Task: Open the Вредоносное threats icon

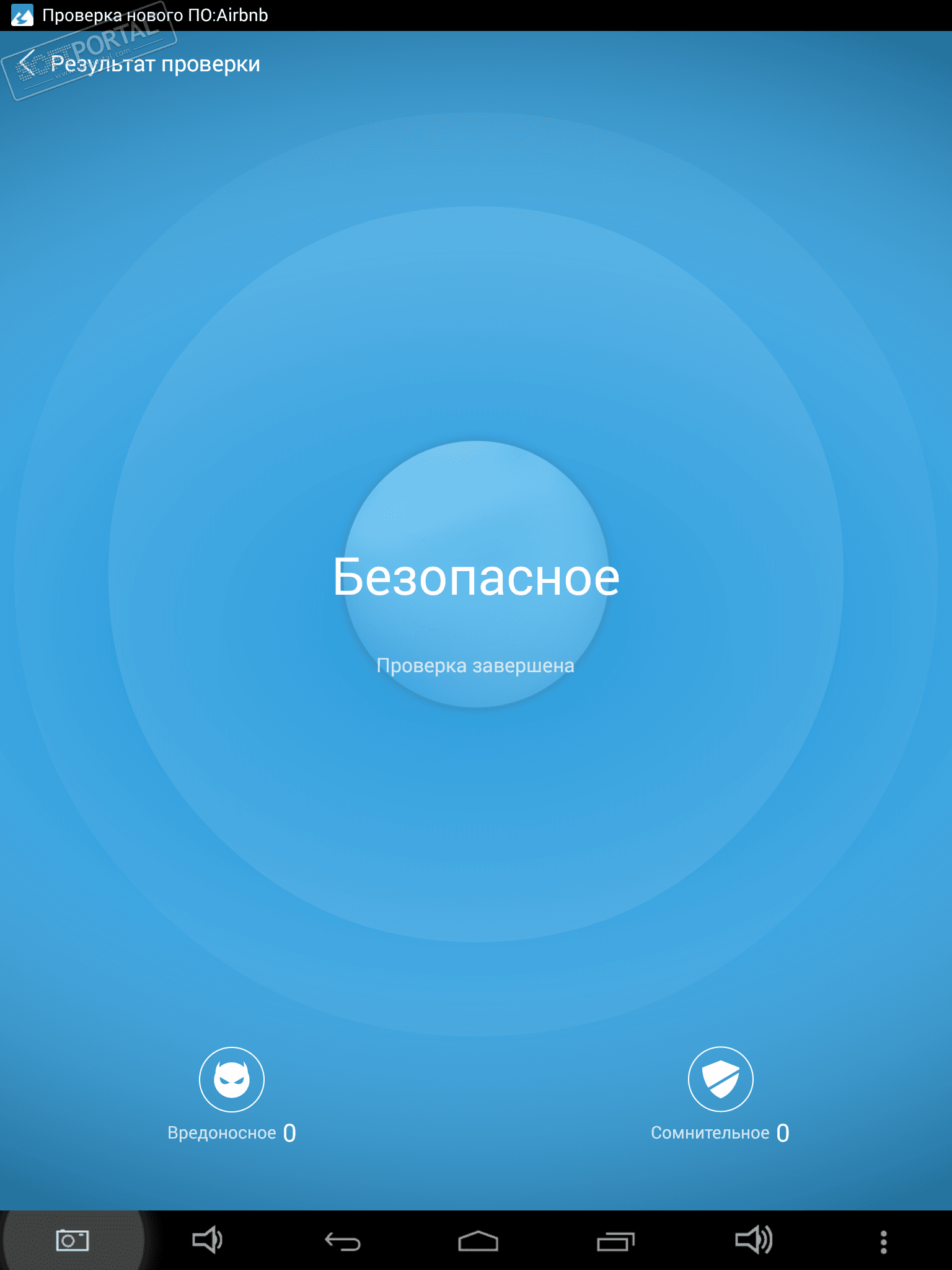Action: [231, 1080]
